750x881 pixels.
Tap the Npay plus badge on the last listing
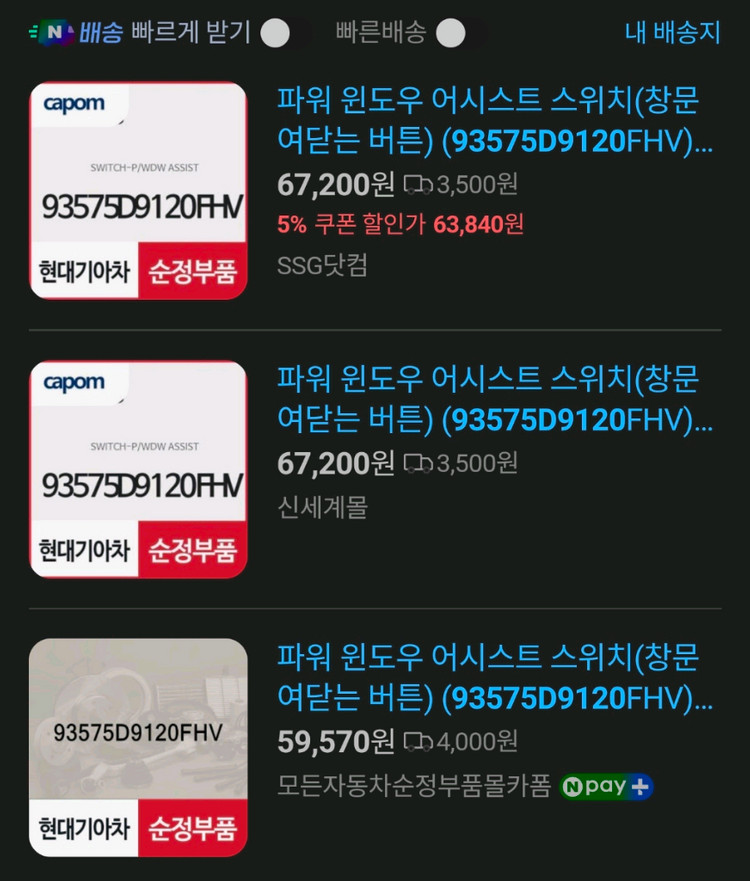pyautogui.click(x=609, y=788)
